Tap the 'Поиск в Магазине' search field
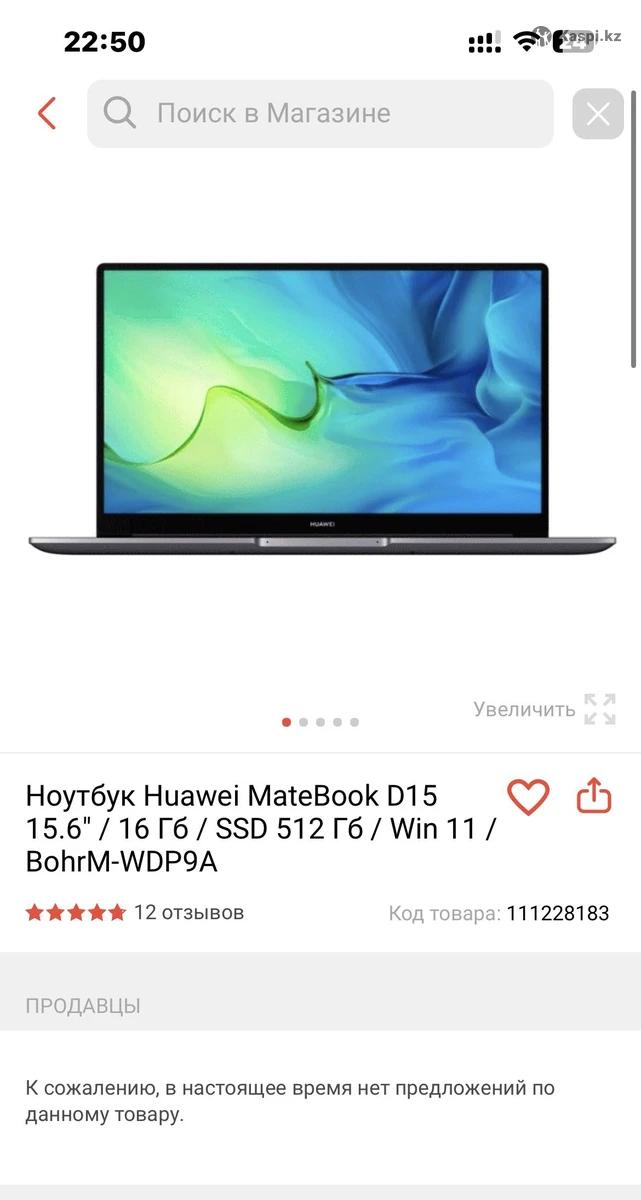The height and width of the screenshot is (1200, 641). tap(320, 114)
